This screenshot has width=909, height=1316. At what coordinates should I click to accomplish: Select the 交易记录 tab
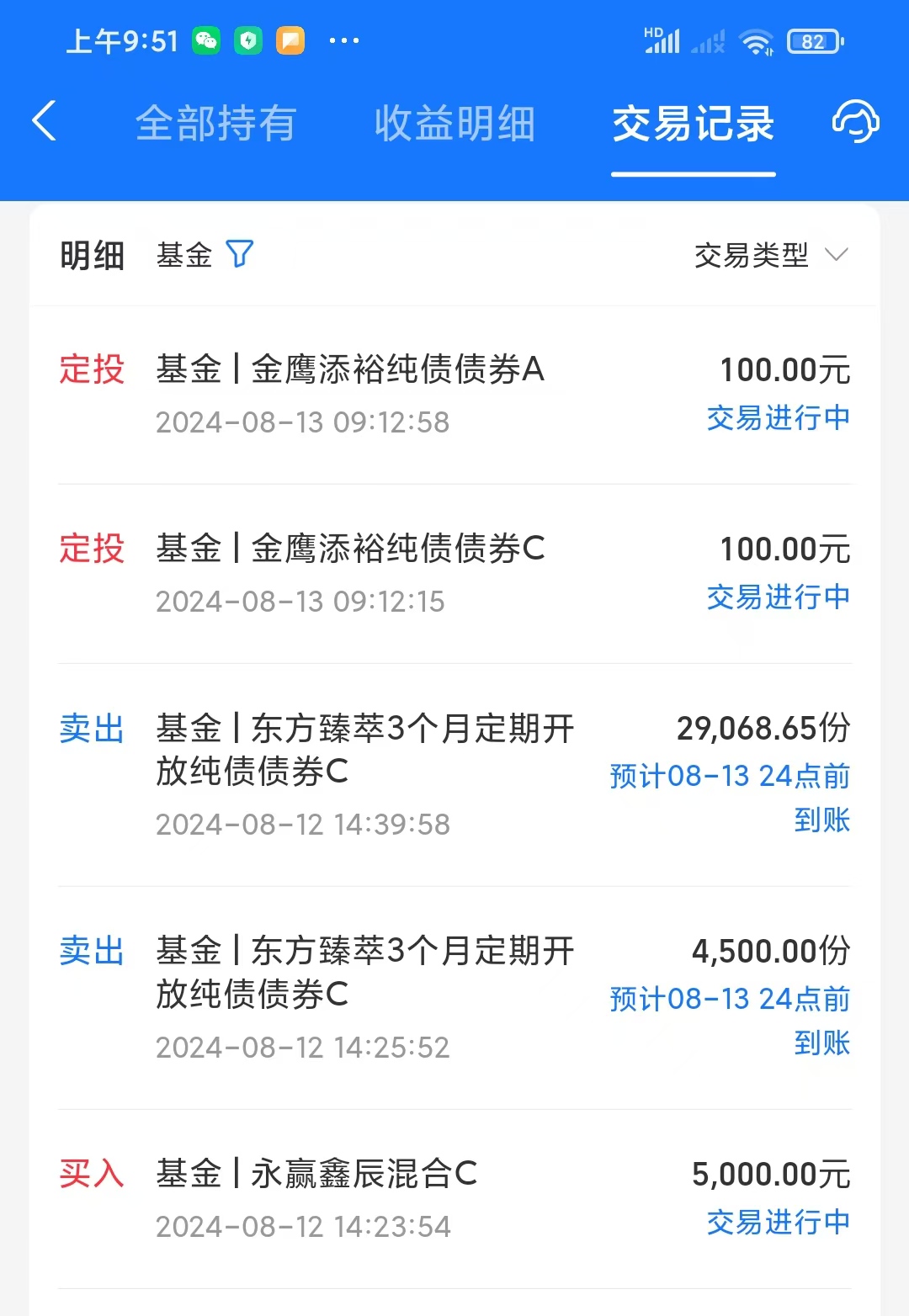693,123
